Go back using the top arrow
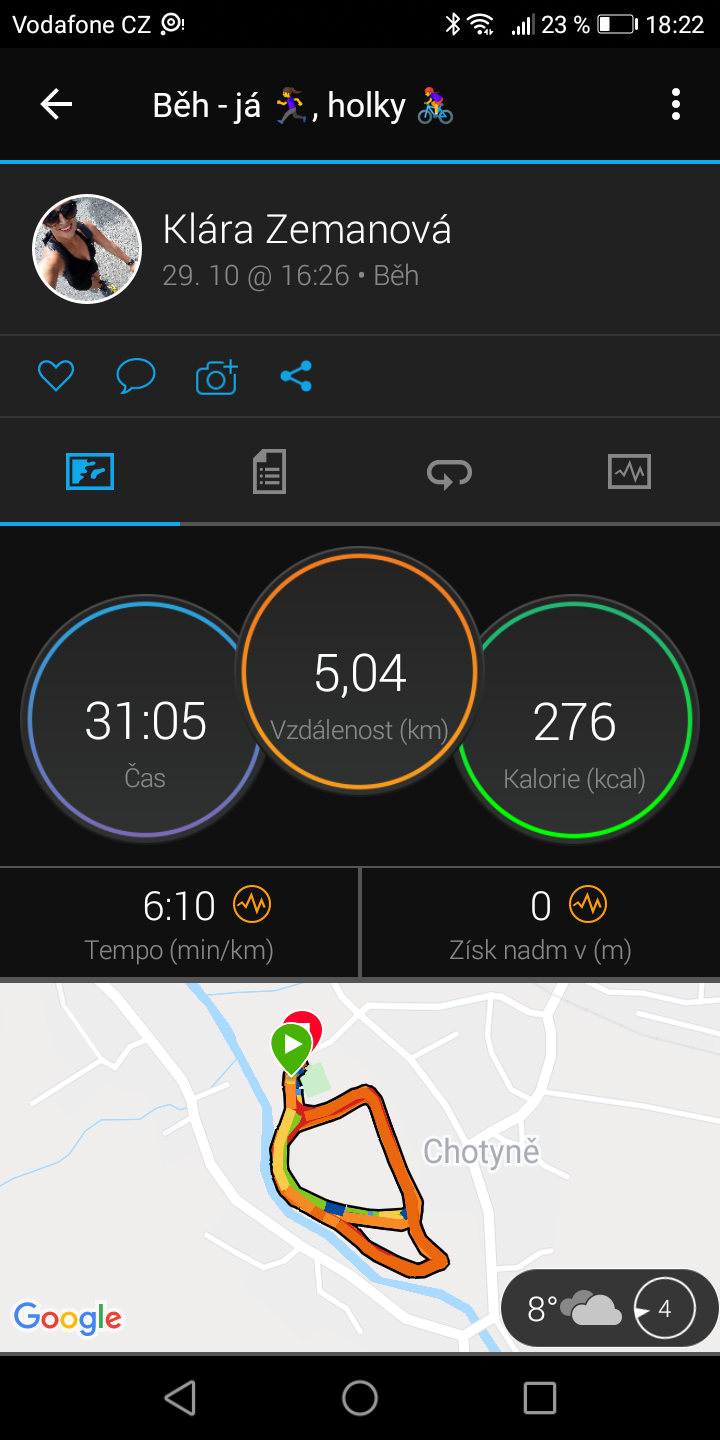Screen dimensions: 720x1440 coord(56,104)
